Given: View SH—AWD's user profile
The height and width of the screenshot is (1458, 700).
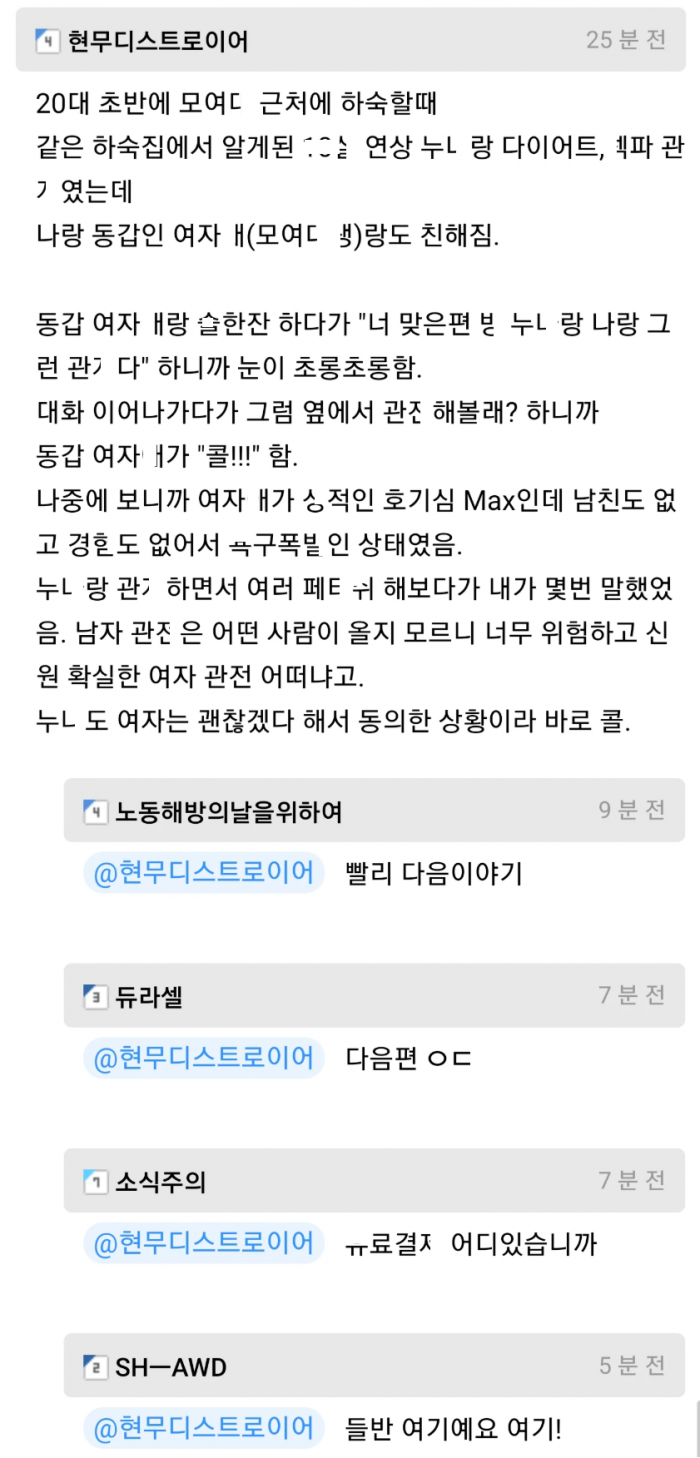Looking at the screenshot, I should [171, 1367].
